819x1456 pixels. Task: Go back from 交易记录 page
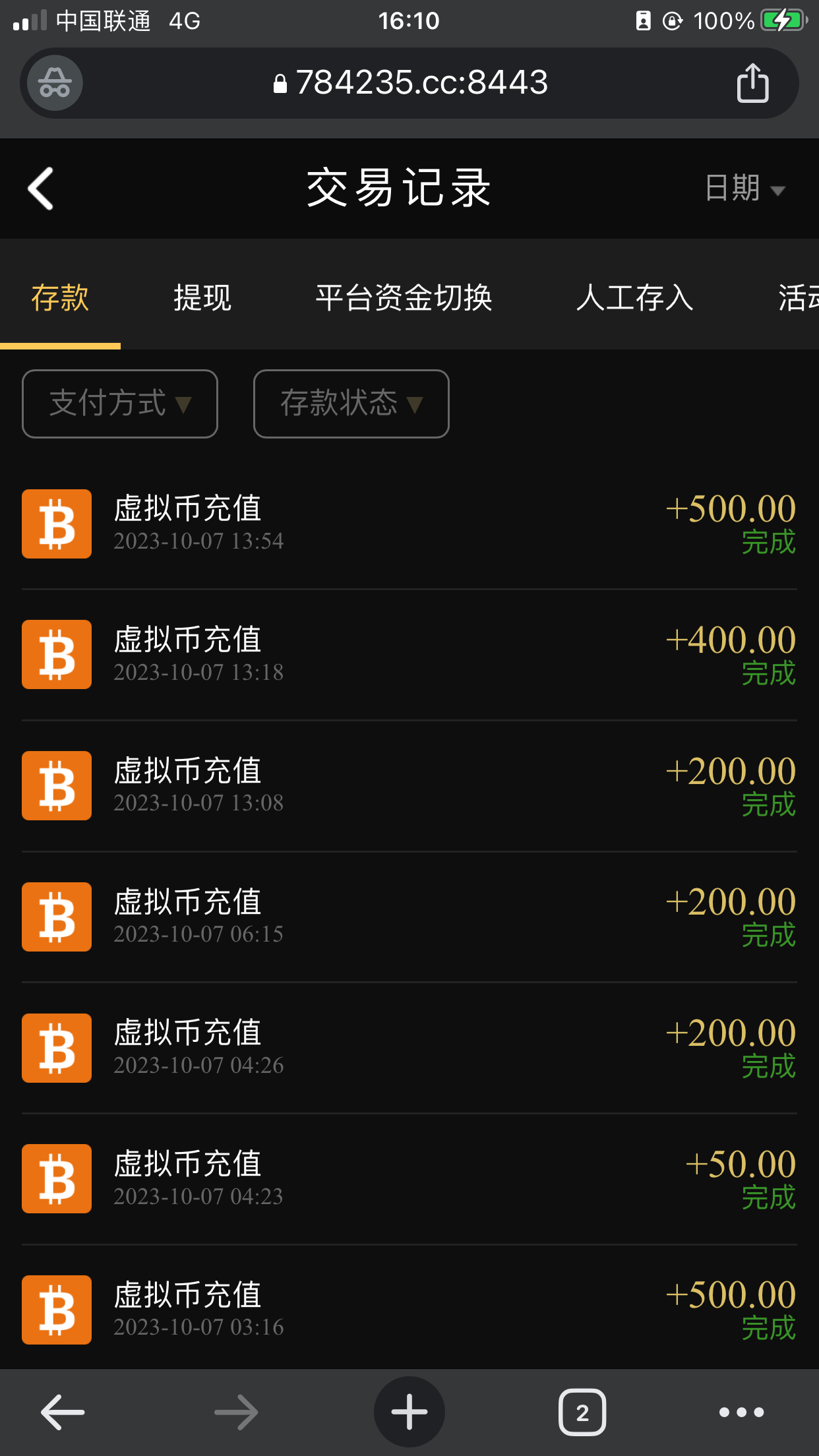pyautogui.click(x=41, y=189)
